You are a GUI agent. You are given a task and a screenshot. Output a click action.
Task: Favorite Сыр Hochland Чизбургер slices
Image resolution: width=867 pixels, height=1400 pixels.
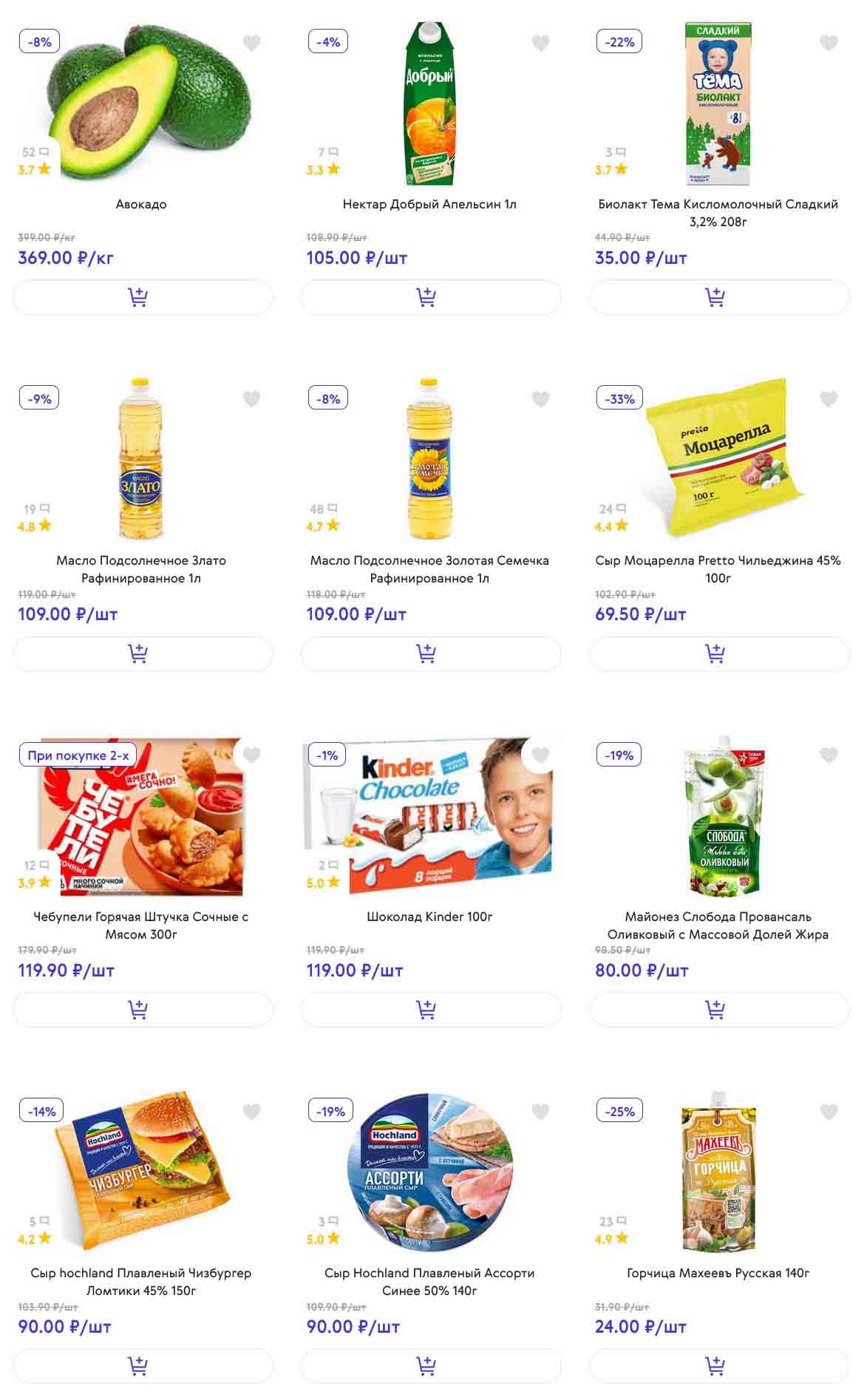click(x=252, y=1112)
